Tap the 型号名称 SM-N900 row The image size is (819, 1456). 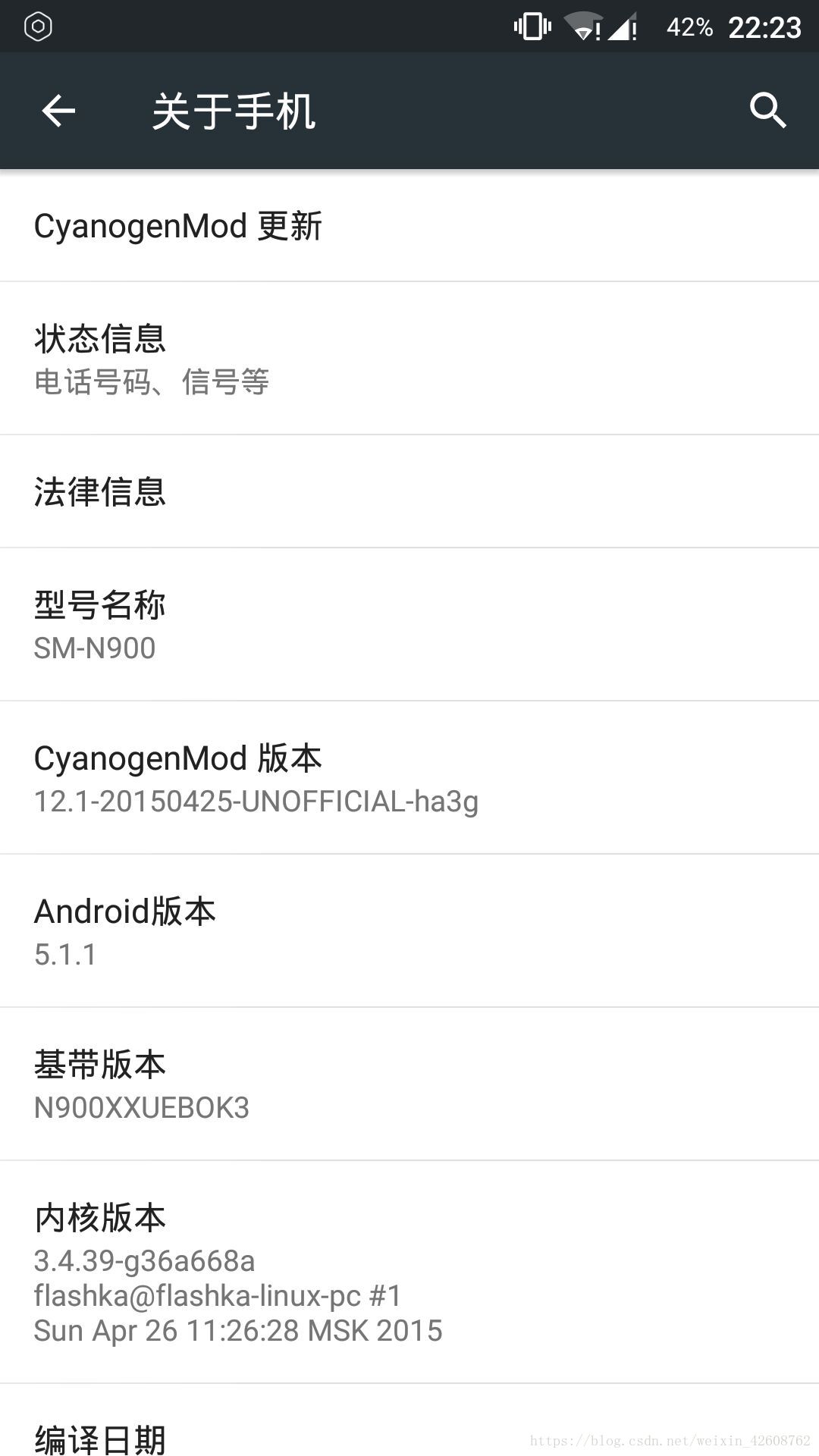coord(409,625)
